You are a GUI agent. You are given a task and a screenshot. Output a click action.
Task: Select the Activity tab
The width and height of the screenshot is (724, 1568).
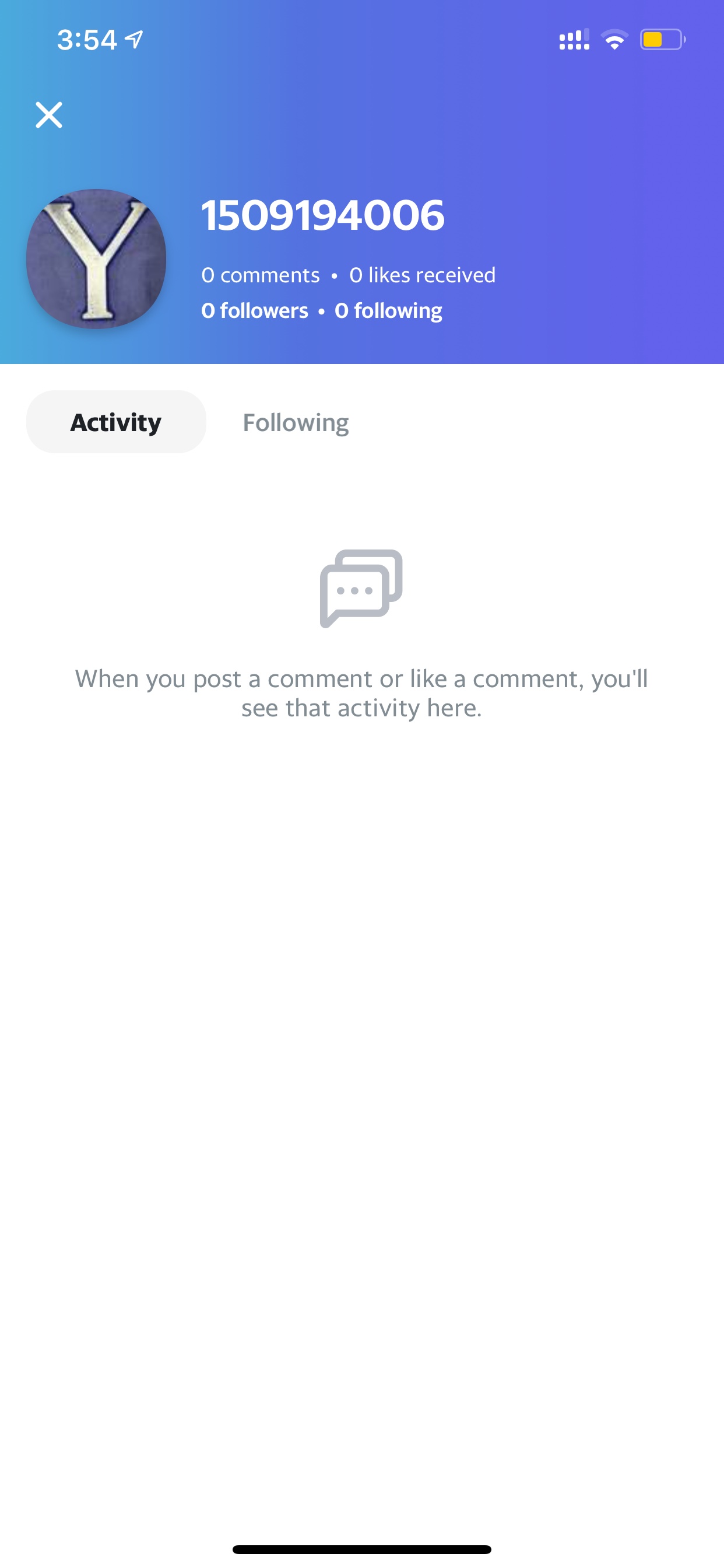pyautogui.click(x=116, y=422)
